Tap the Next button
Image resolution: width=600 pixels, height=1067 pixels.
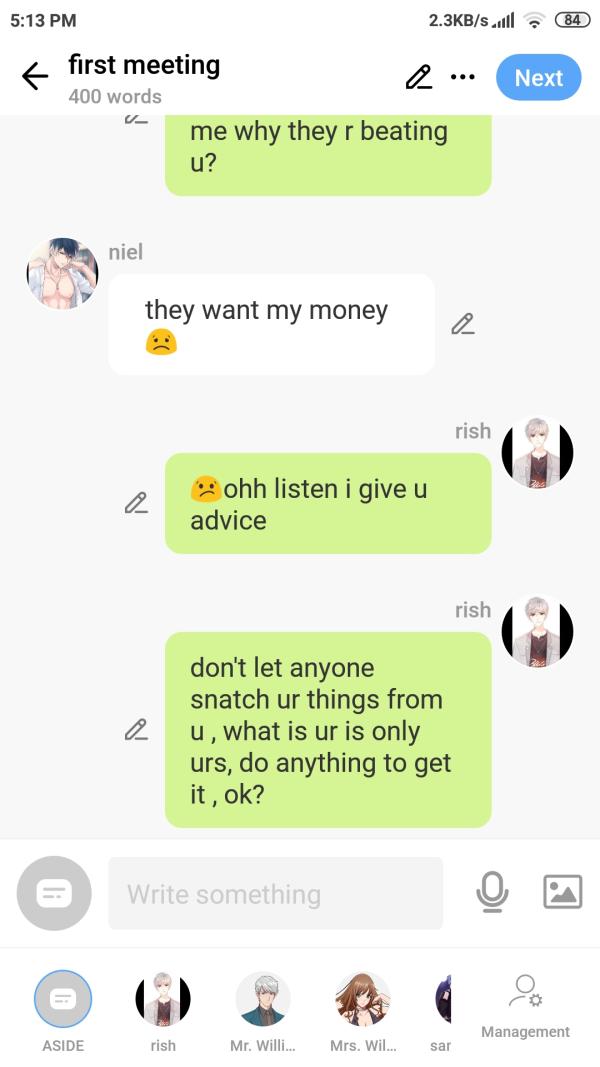coord(538,78)
